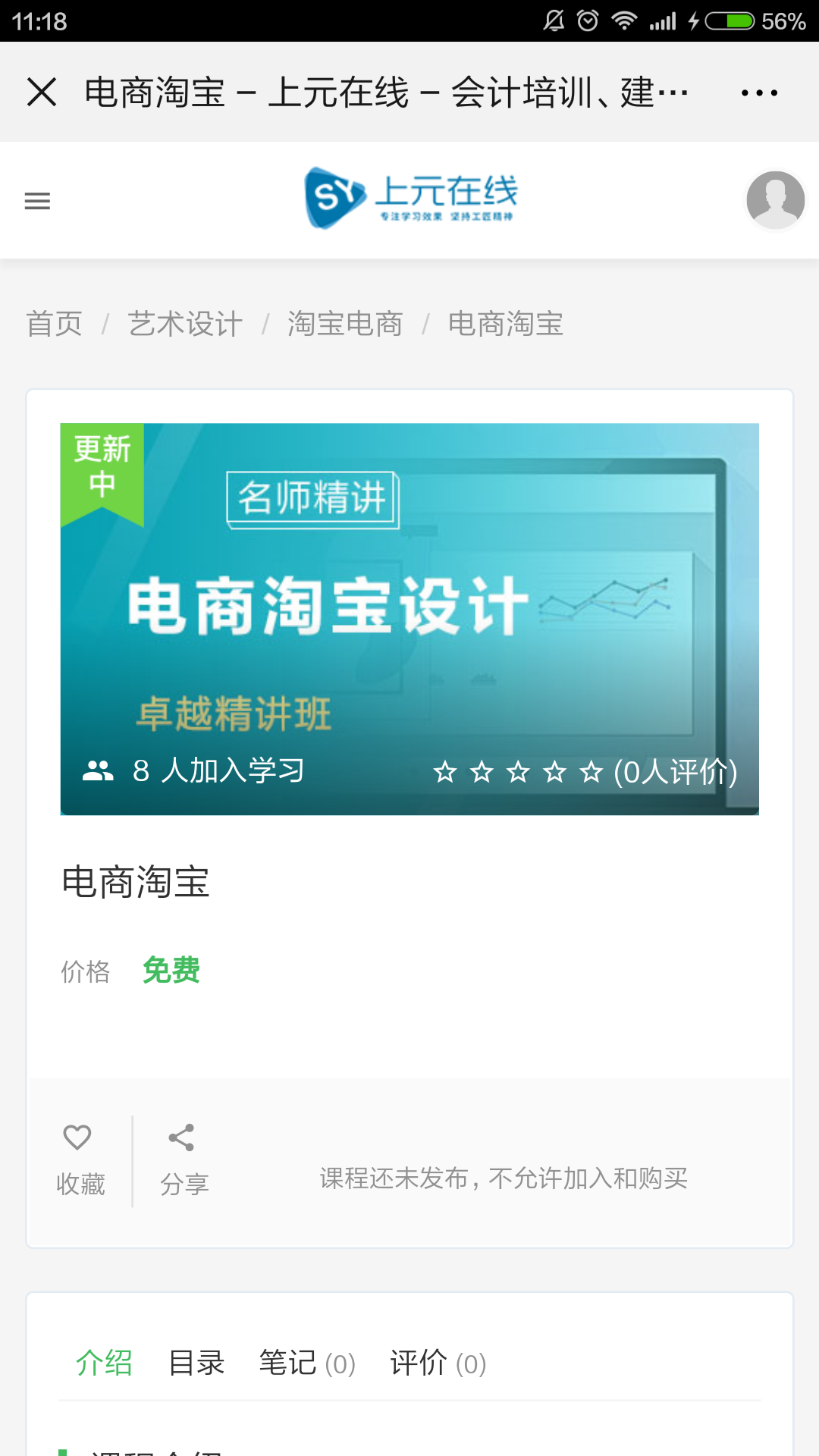This screenshot has height=1456, width=819.
Task: Switch to the 目录 tab
Action: (x=196, y=1363)
